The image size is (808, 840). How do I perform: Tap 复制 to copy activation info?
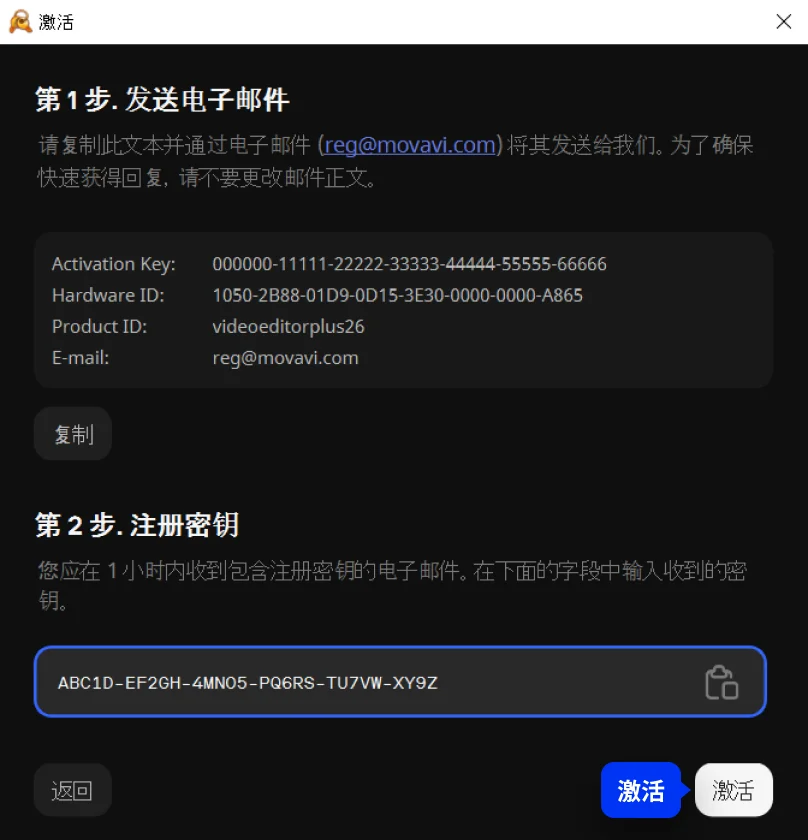73,434
